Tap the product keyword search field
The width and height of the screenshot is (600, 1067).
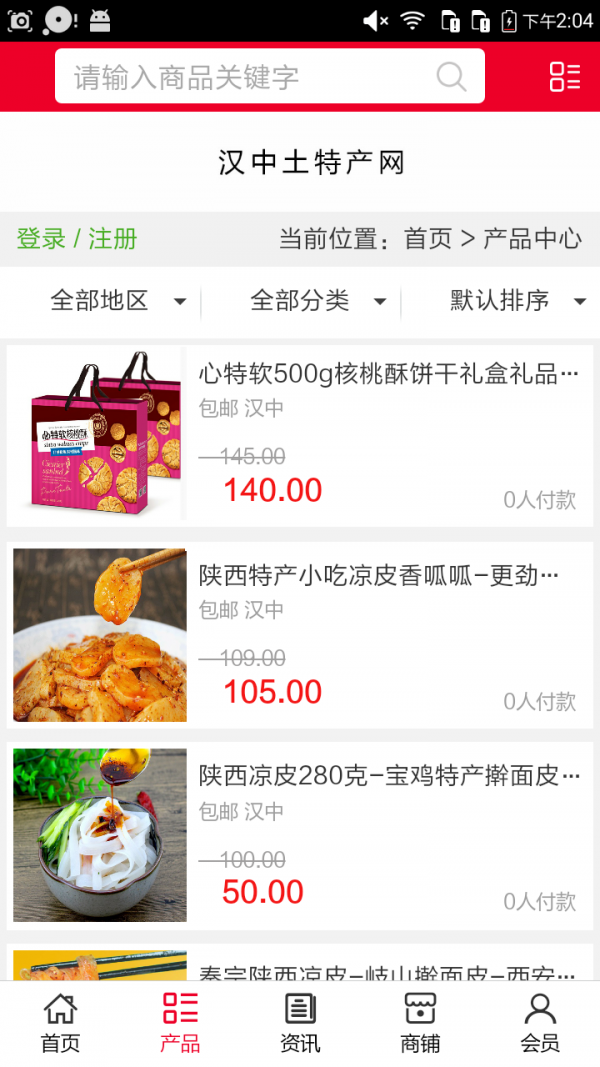[x=250, y=77]
